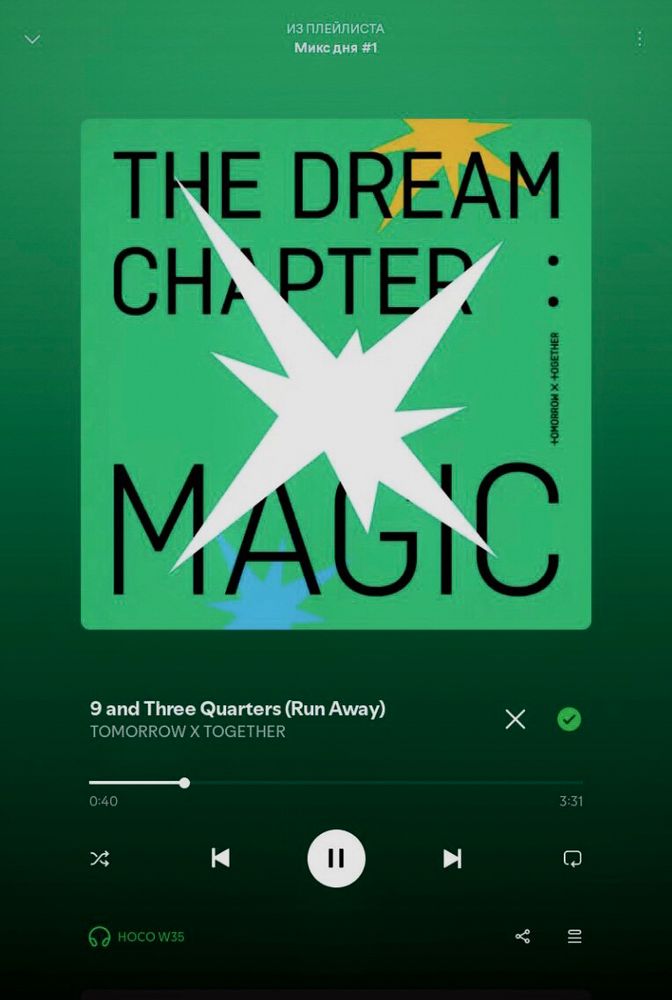The height and width of the screenshot is (1000, 672).
Task: Open HOCO W35 device picker
Action: [x=136, y=937]
